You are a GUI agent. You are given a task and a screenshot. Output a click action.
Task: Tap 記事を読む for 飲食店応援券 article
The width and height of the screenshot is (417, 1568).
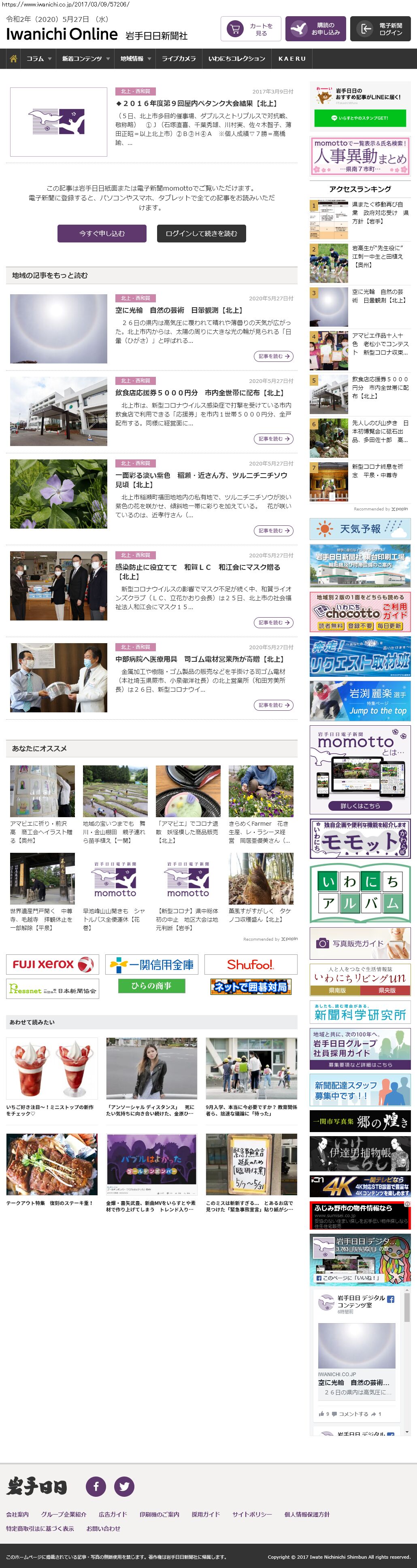coord(273,439)
